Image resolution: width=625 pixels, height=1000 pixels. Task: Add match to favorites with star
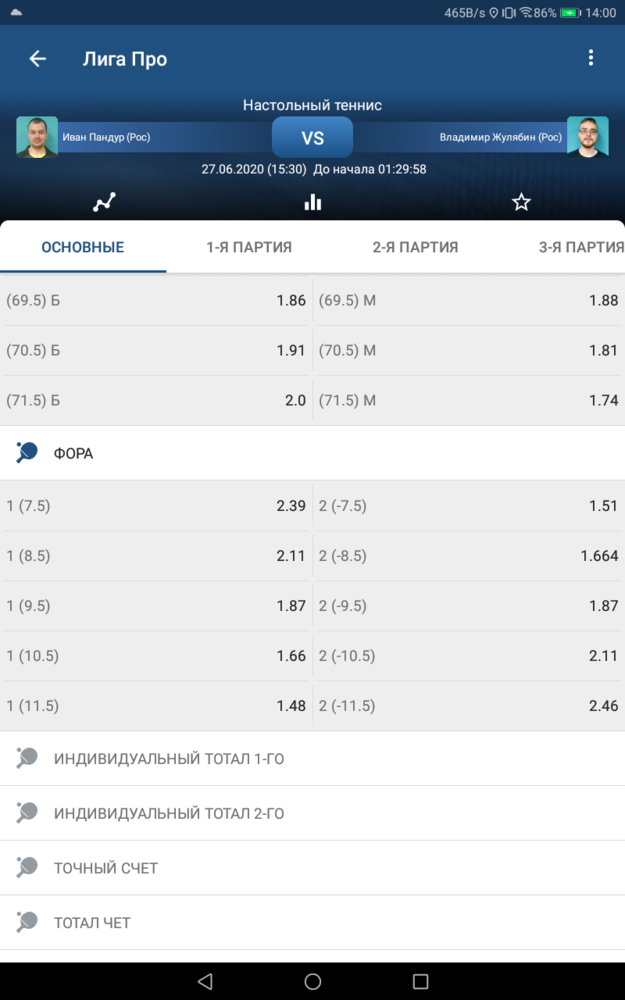pyautogui.click(x=521, y=202)
